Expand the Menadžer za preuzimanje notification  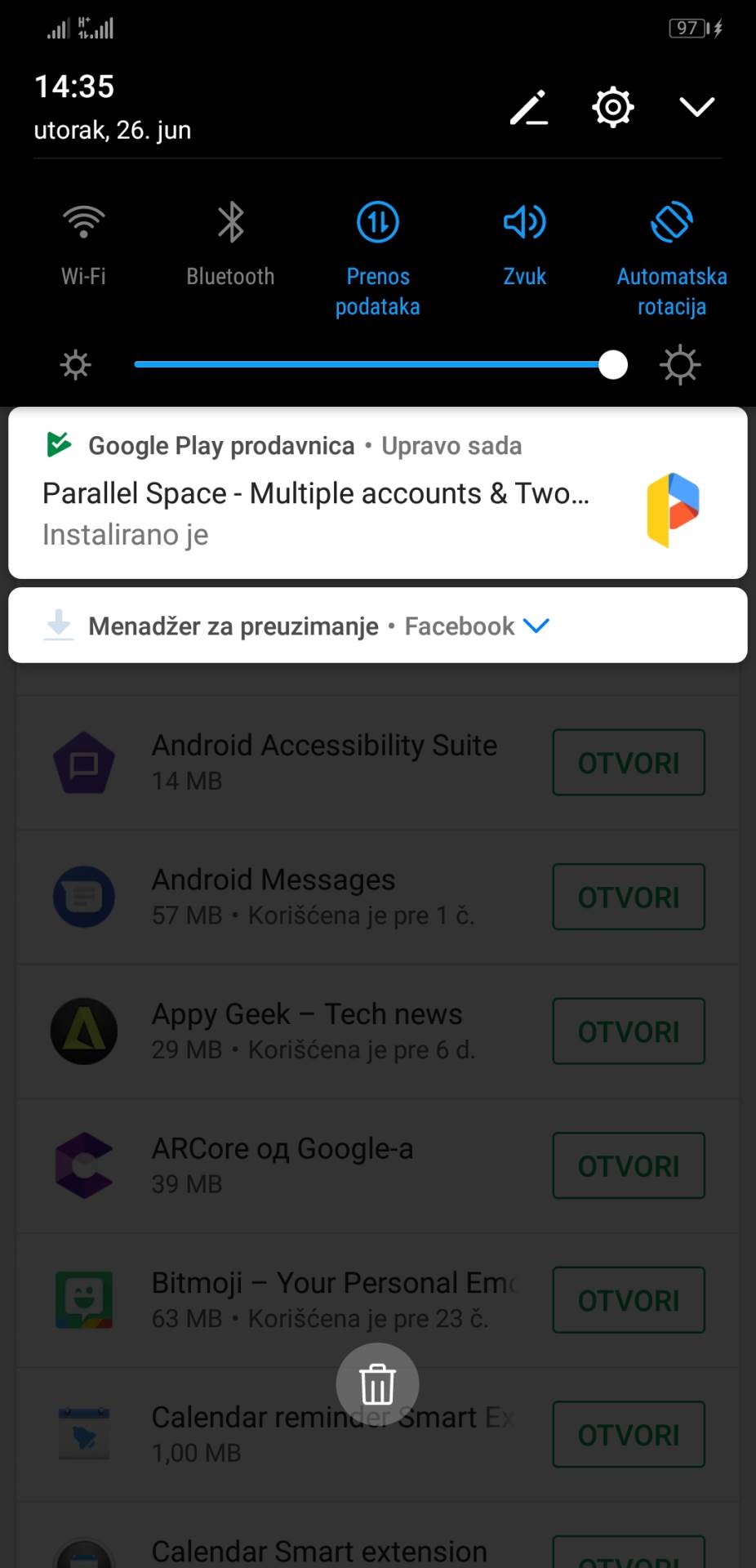(x=536, y=626)
